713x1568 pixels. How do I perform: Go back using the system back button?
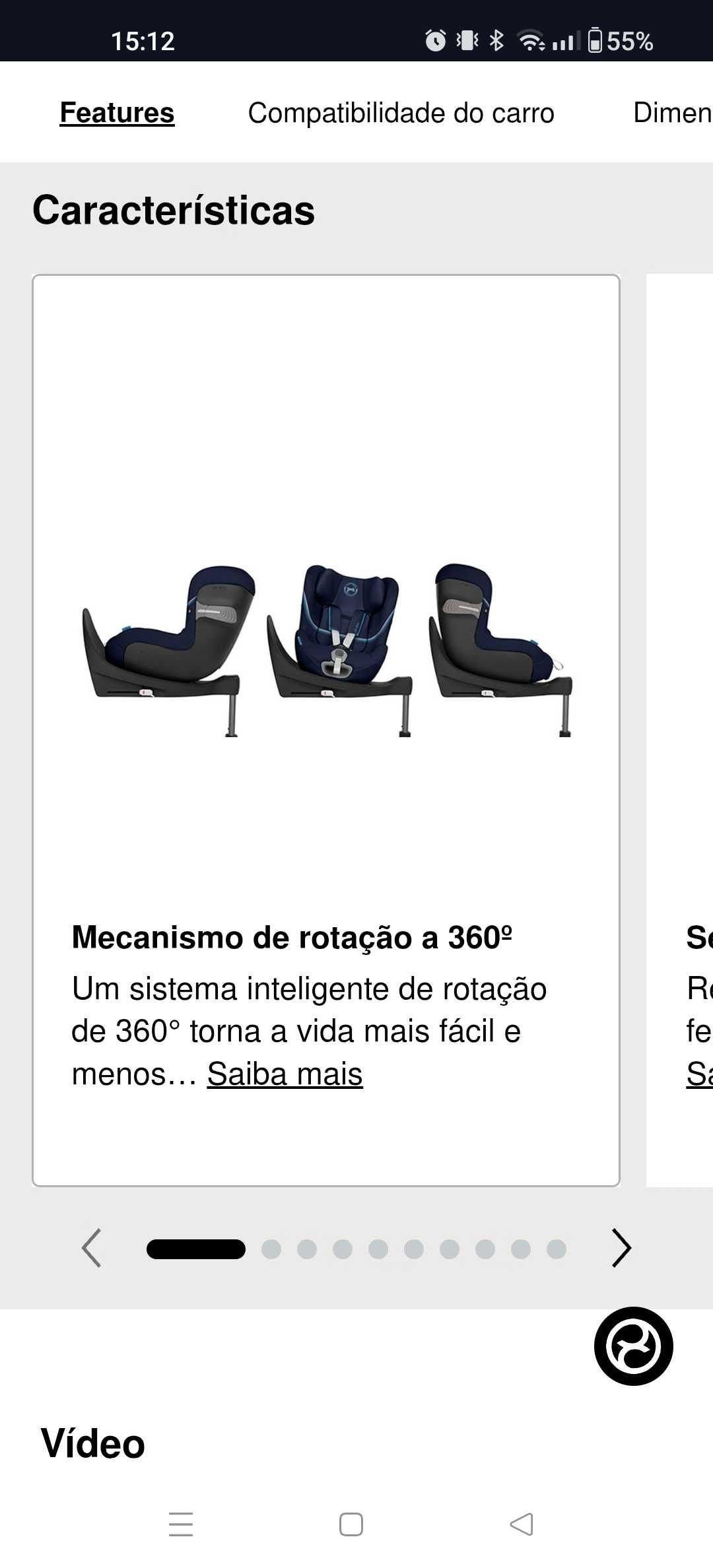click(x=522, y=1524)
